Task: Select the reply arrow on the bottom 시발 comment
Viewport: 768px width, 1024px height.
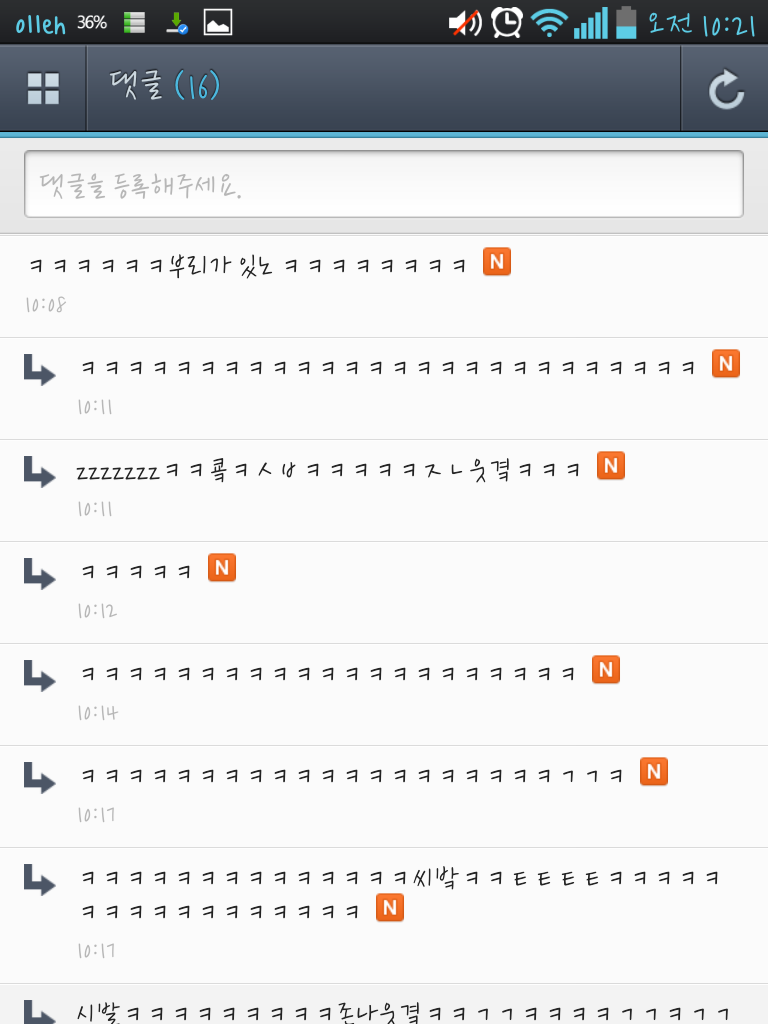Action: [x=38, y=1012]
